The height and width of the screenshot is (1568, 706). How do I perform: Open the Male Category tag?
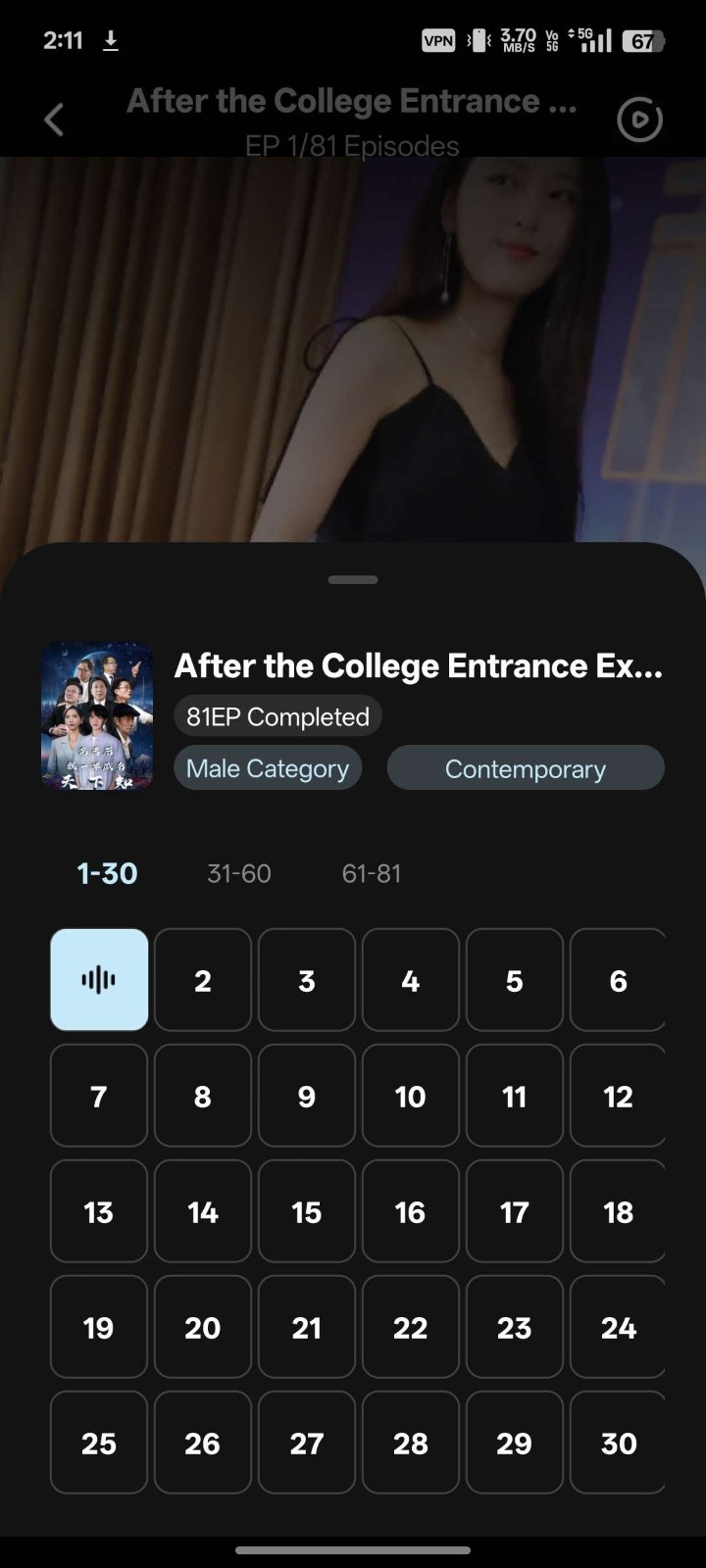268,768
